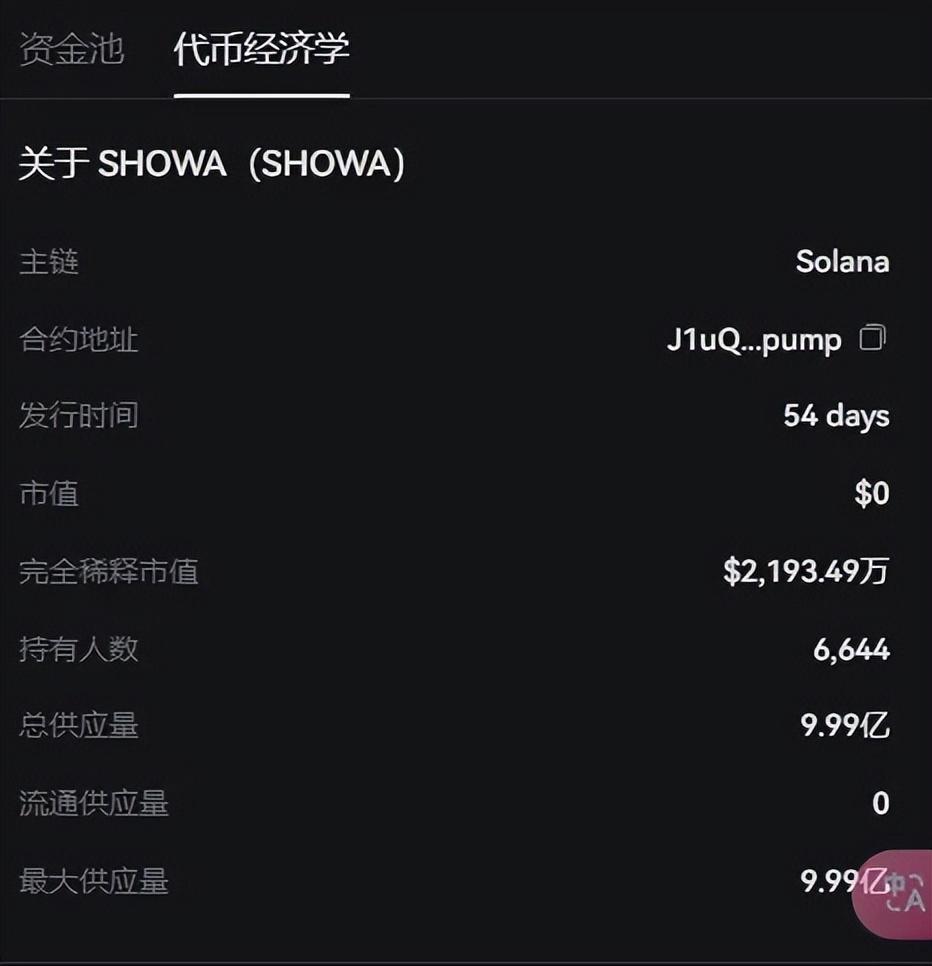
Task: Select the 代币经济学 tab
Action: [x=261, y=49]
